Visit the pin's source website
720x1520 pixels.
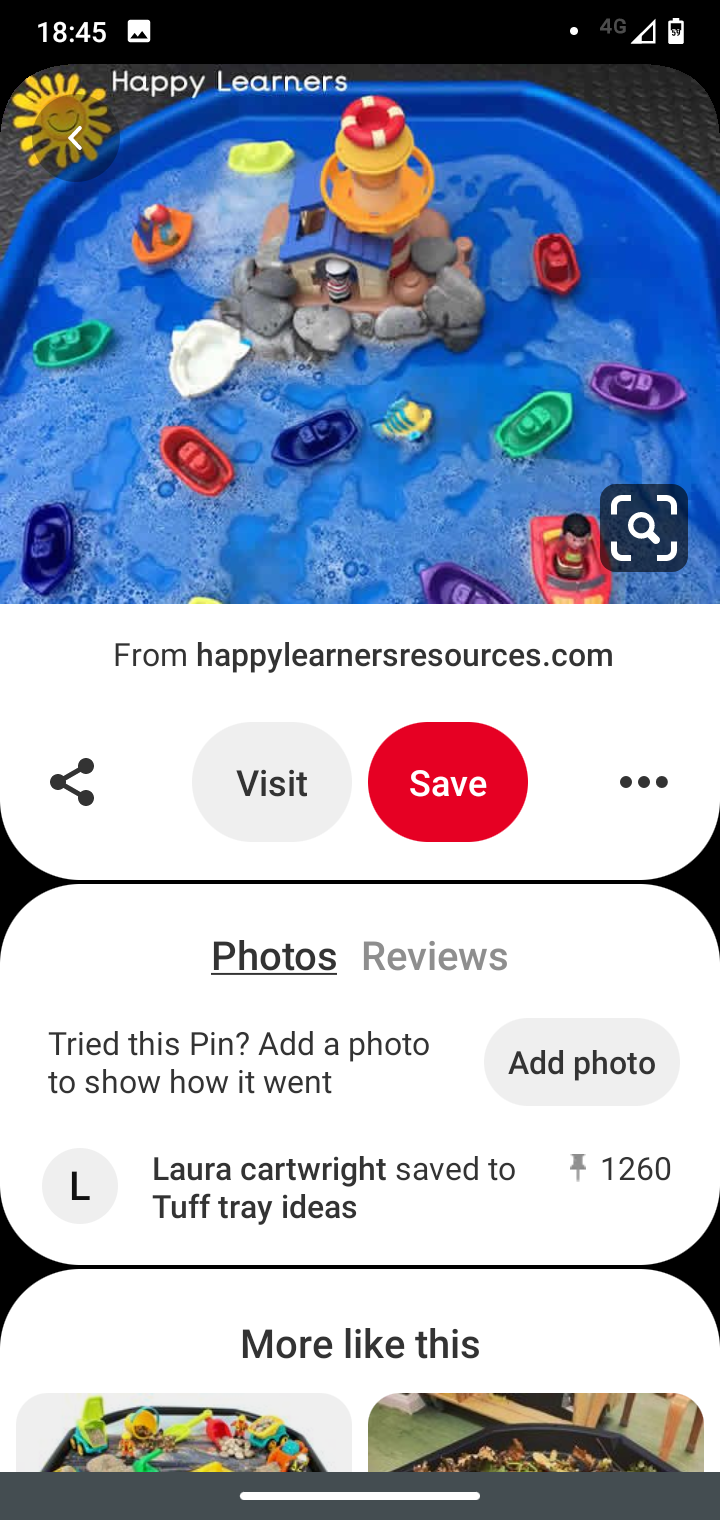click(x=272, y=782)
